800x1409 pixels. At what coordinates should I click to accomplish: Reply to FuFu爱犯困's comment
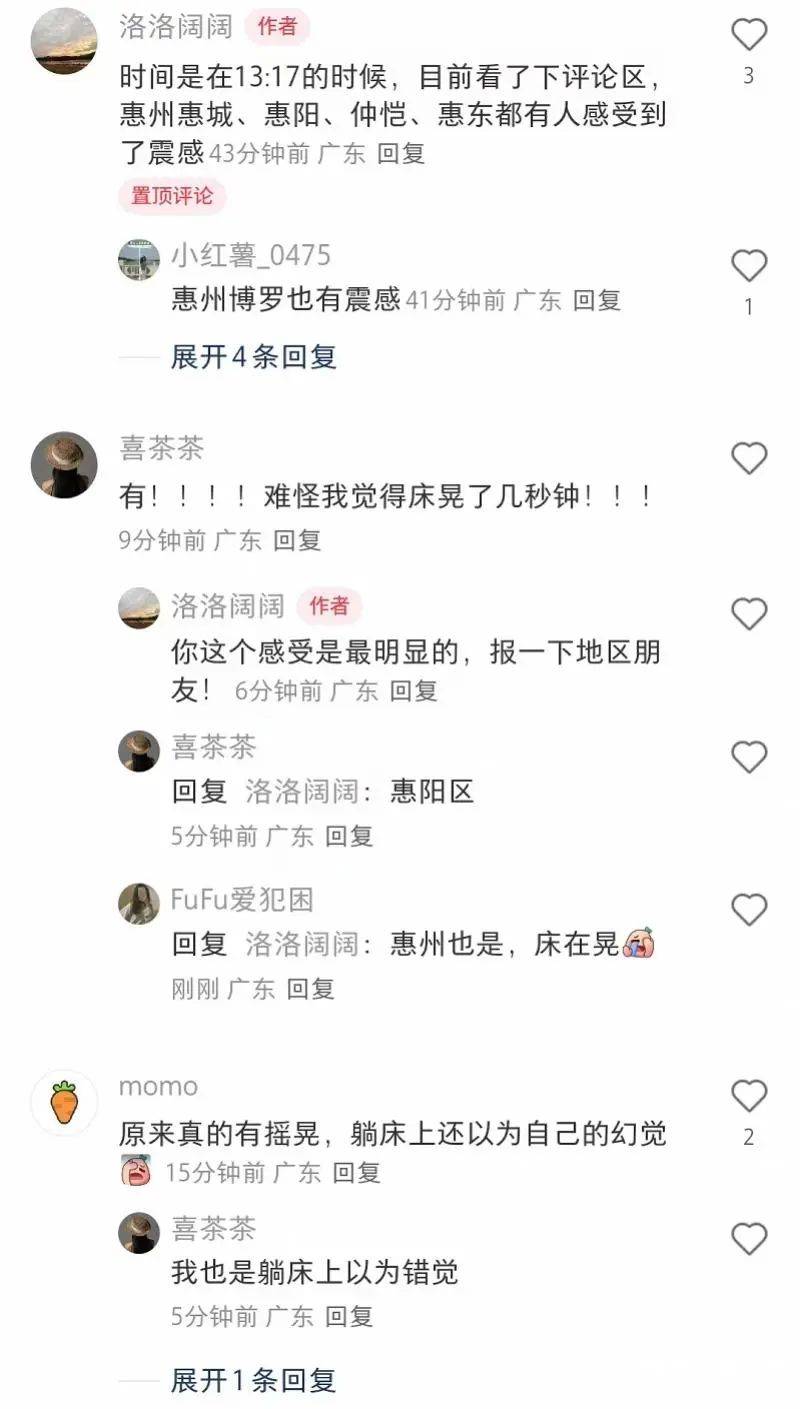(310, 989)
